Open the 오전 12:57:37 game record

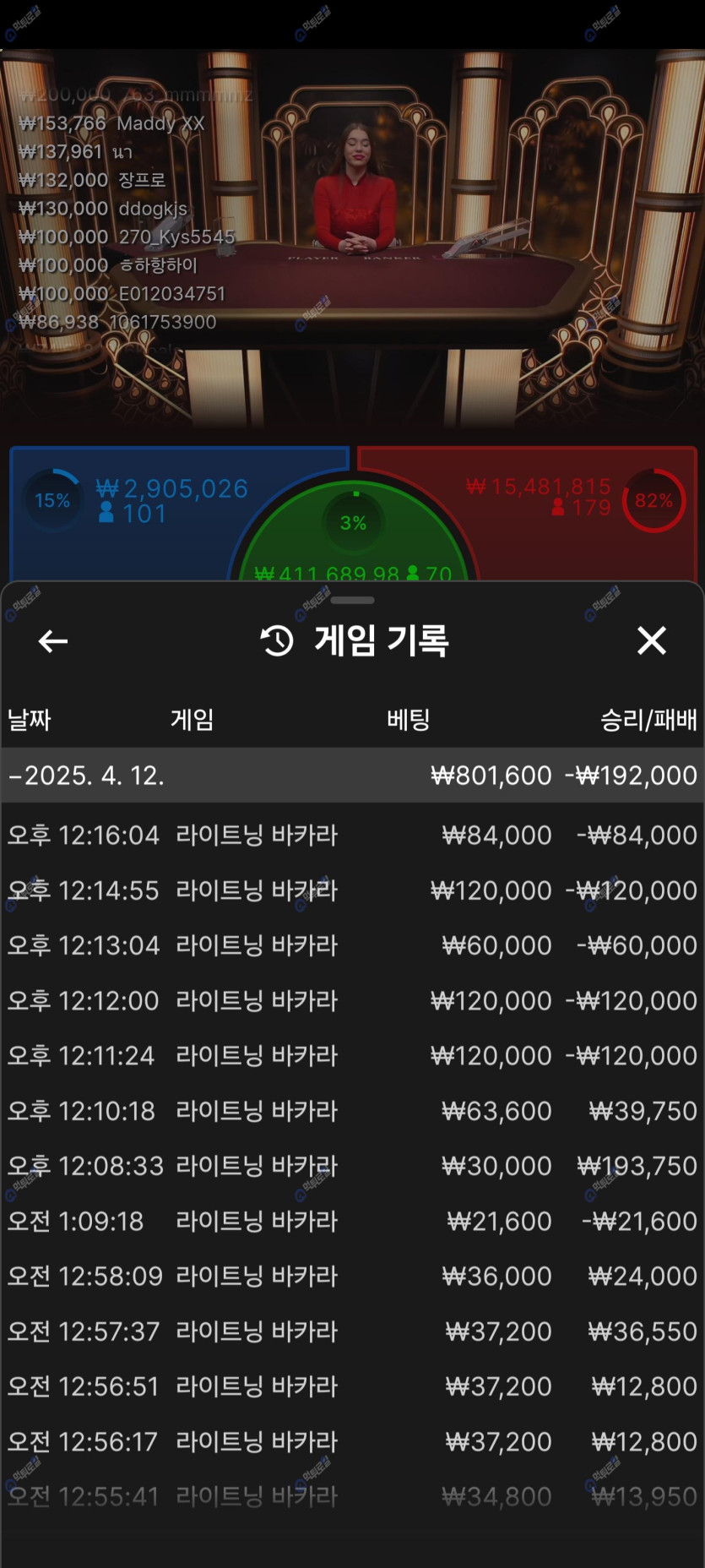pos(353,1331)
